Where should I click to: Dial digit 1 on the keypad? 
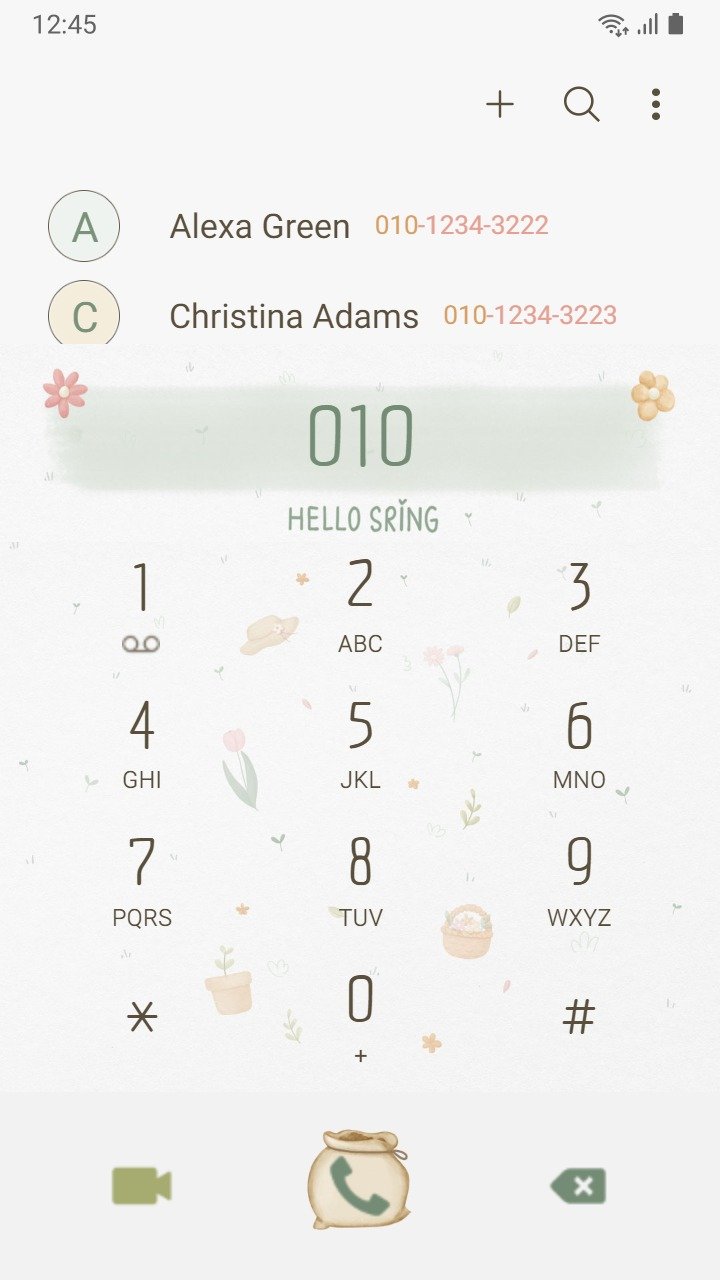pyautogui.click(x=141, y=606)
